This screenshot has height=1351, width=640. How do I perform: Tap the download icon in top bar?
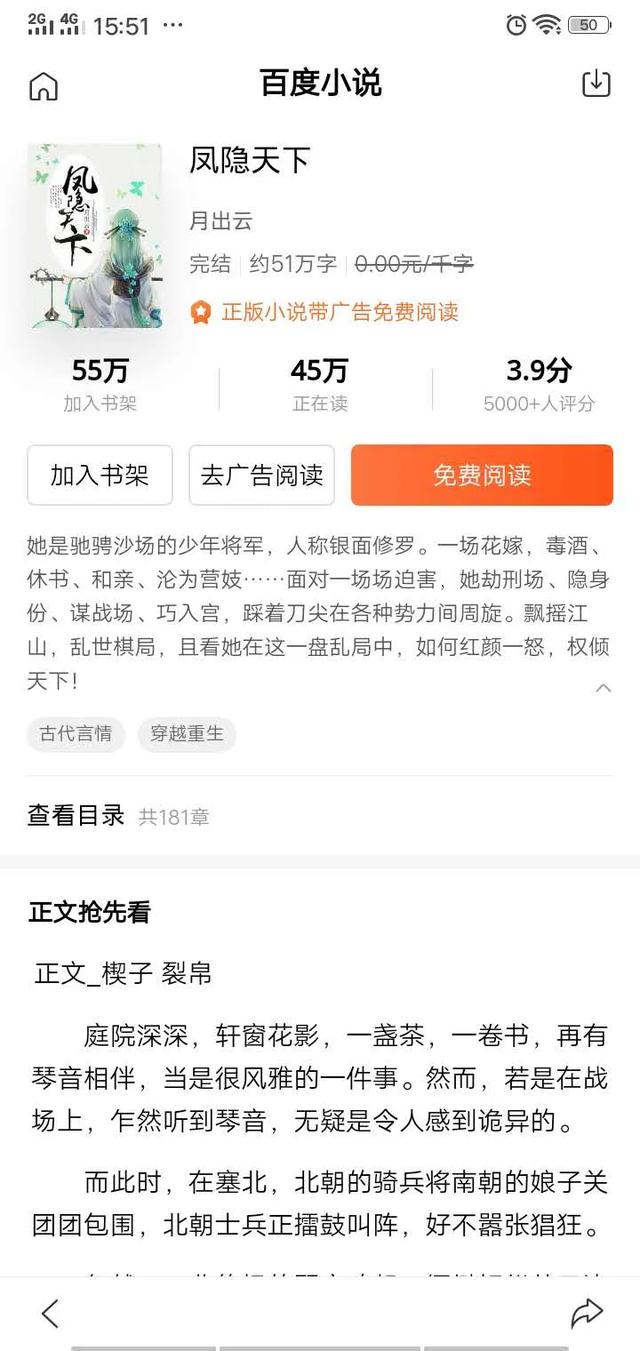(596, 84)
